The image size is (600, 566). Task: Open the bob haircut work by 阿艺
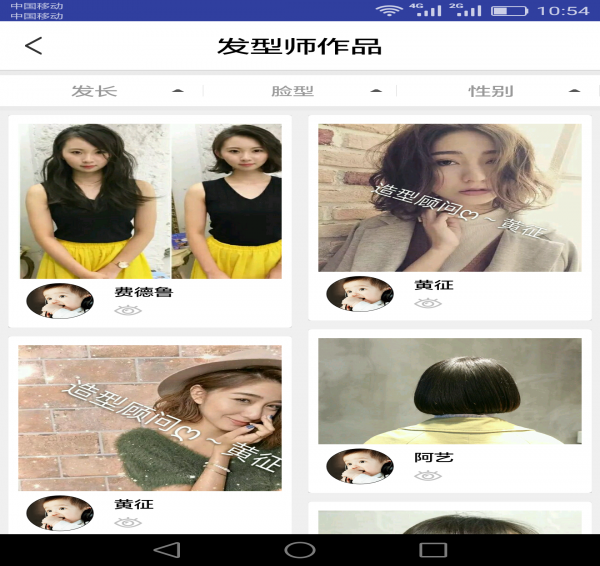click(449, 391)
